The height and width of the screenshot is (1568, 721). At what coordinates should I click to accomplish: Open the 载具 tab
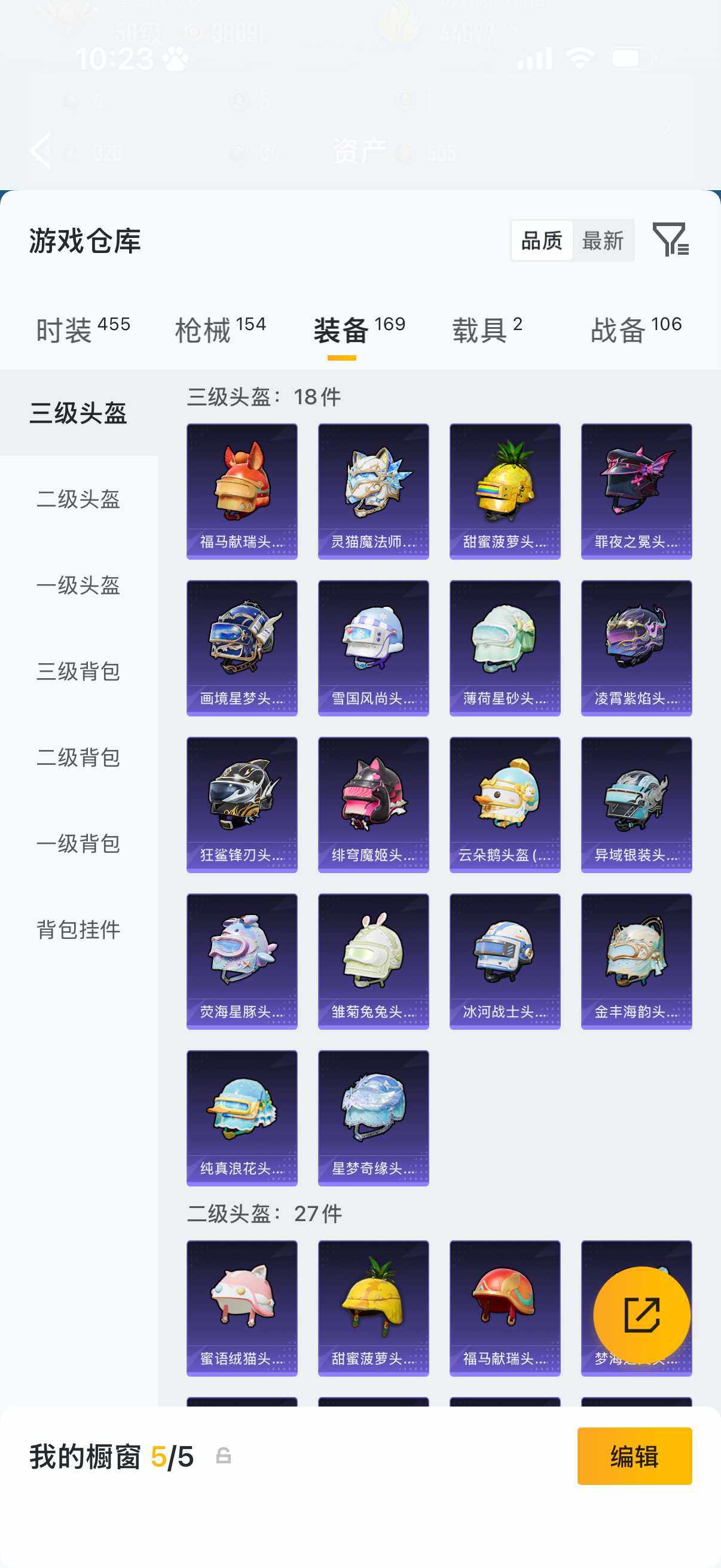click(x=487, y=330)
